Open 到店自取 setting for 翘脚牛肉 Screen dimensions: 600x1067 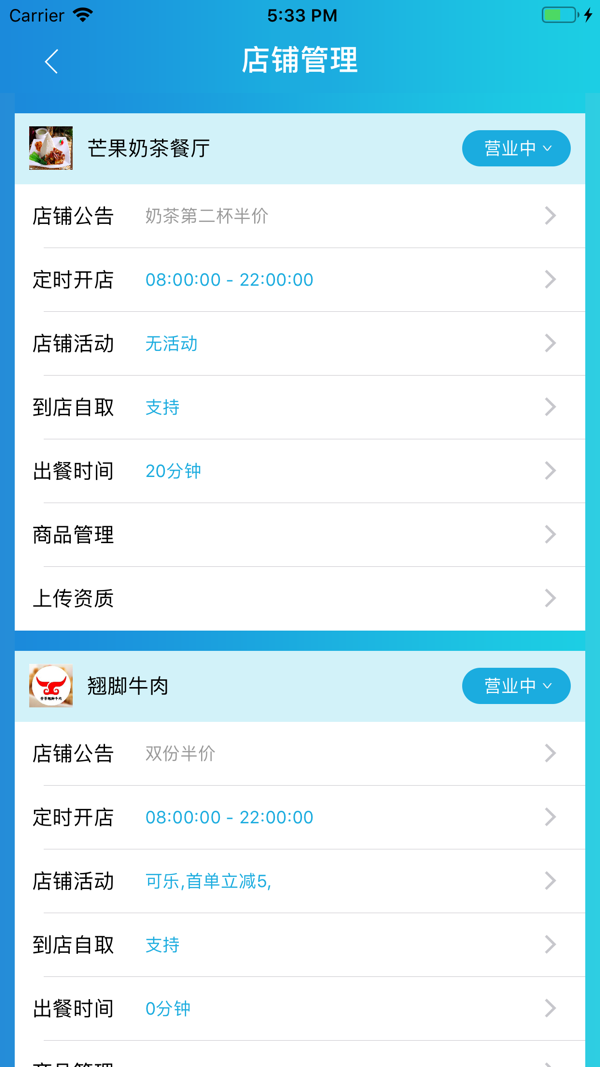tap(300, 945)
